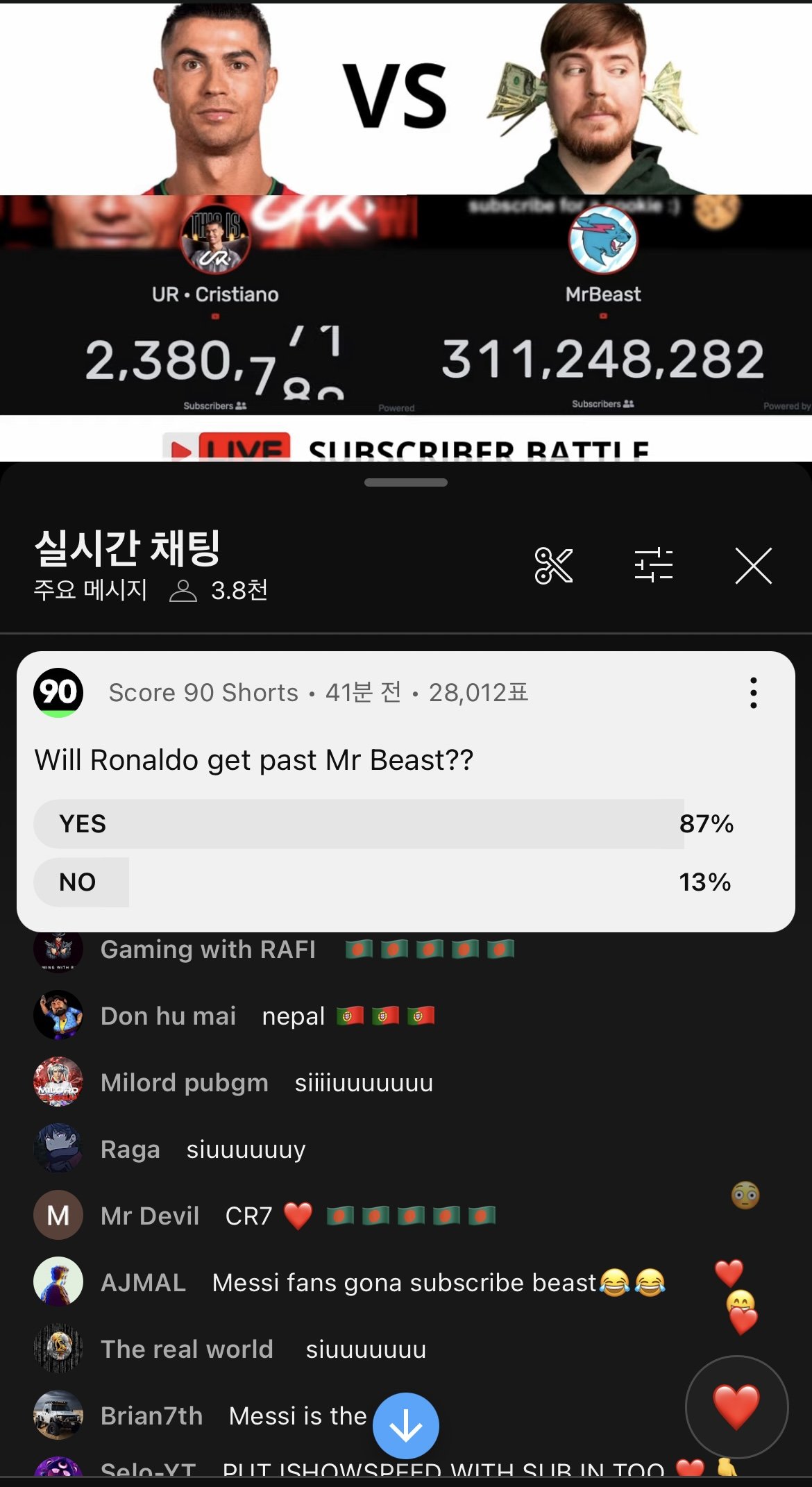Image resolution: width=812 pixels, height=1487 pixels.
Task: Click the YES poll progress bar
Action: click(x=347, y=825)
